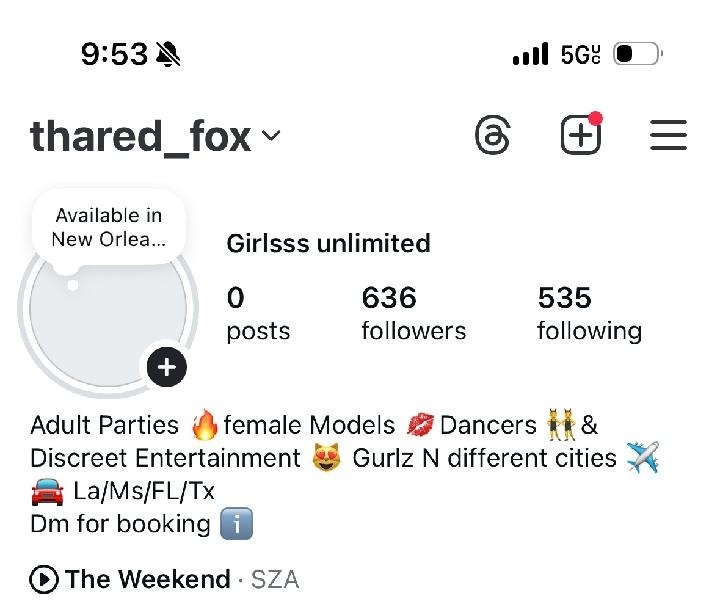
Task: Open the Threads icon
Action: [x=492, y=136]
